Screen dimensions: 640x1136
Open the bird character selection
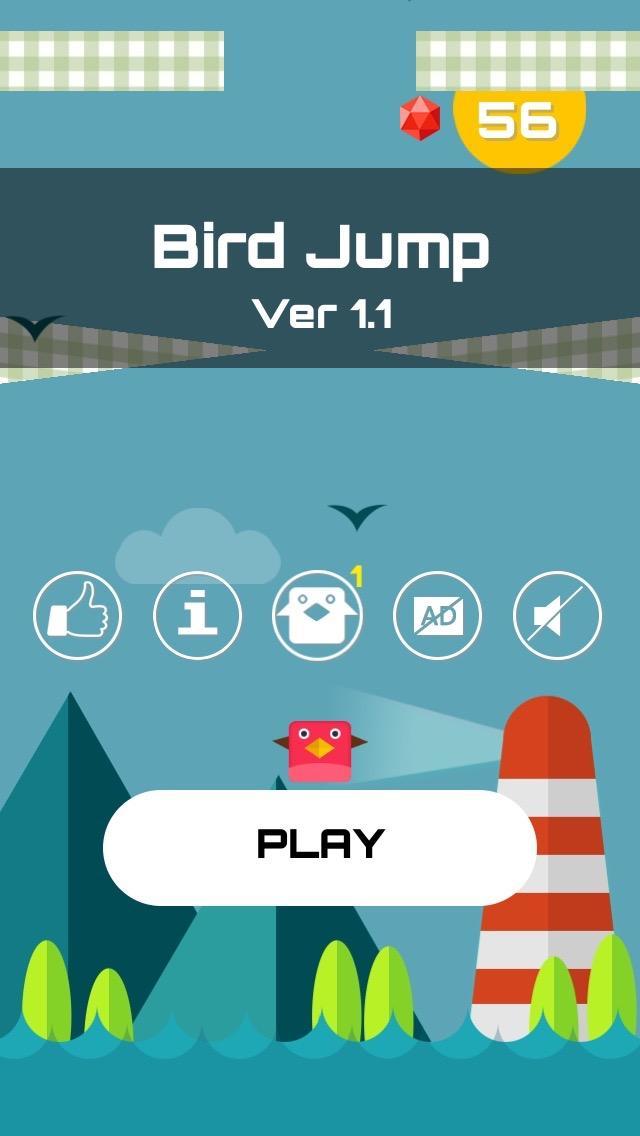(317, 615)
